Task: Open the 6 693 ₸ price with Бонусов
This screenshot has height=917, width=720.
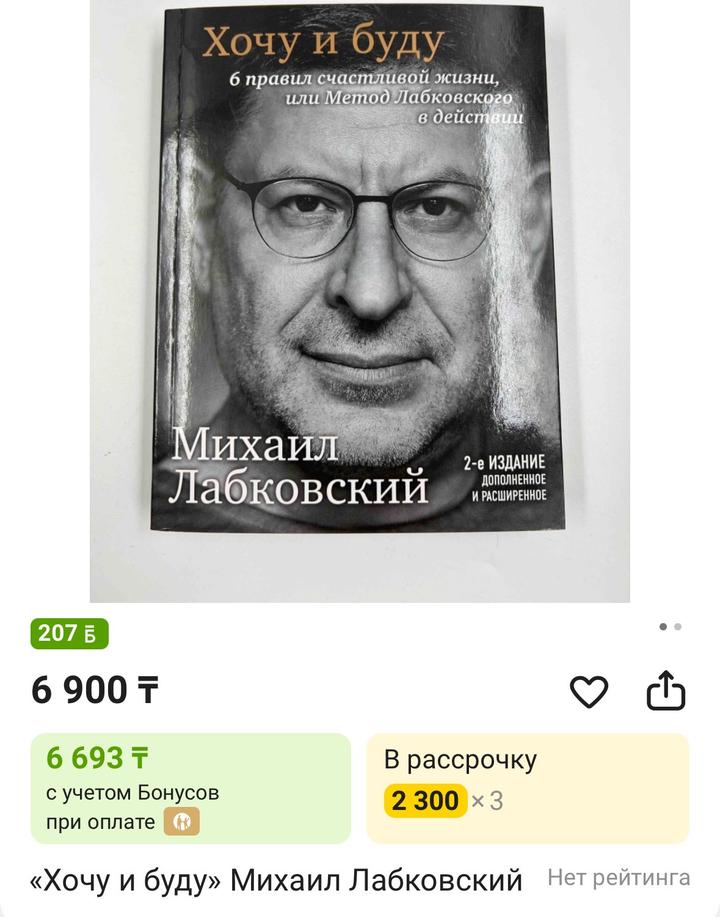Action: pos(190,788)
